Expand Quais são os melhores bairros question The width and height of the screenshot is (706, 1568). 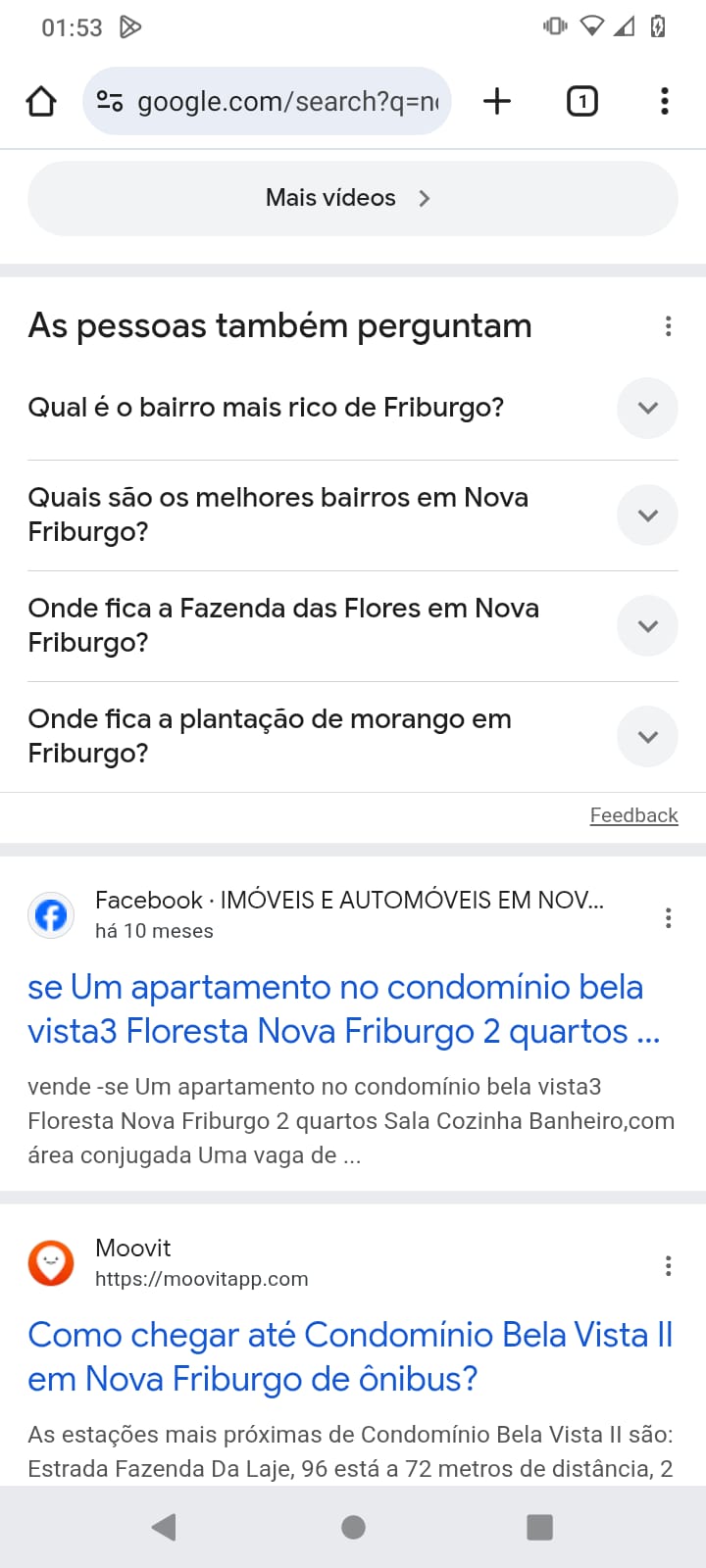(647, 515)
